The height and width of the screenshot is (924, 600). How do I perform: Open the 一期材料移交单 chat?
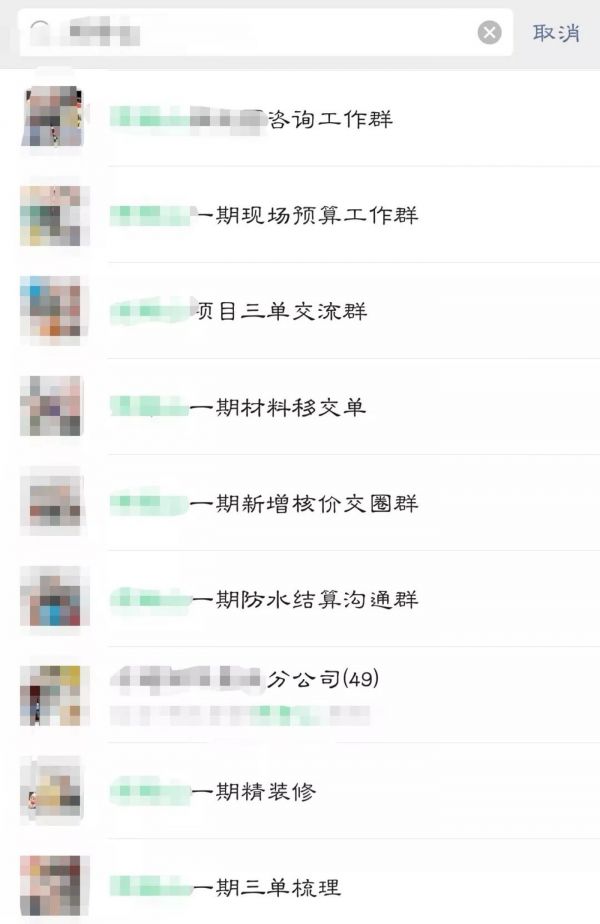click(300, 407)
